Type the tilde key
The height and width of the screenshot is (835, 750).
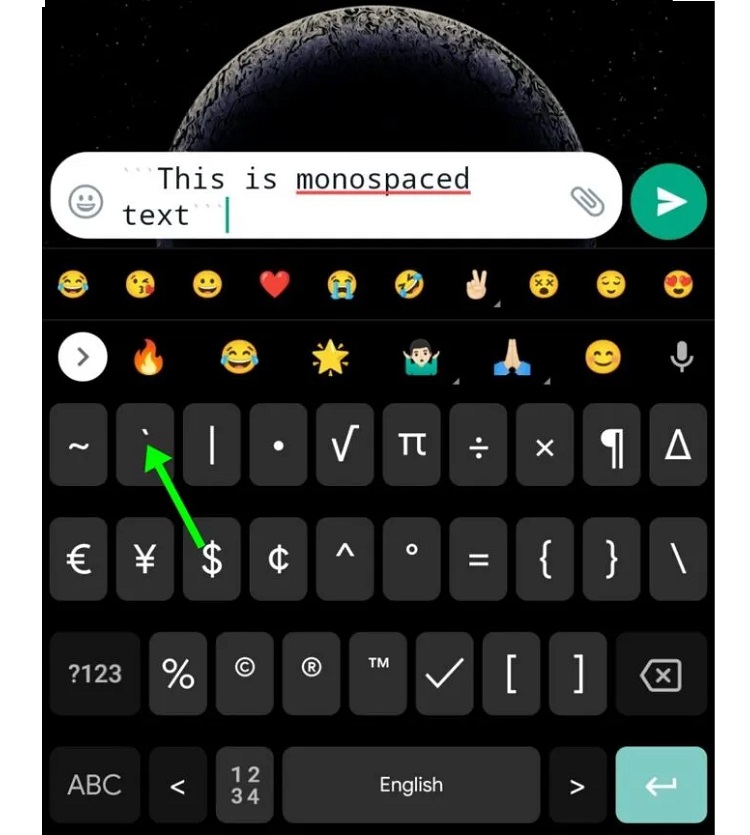pos(78,445)
